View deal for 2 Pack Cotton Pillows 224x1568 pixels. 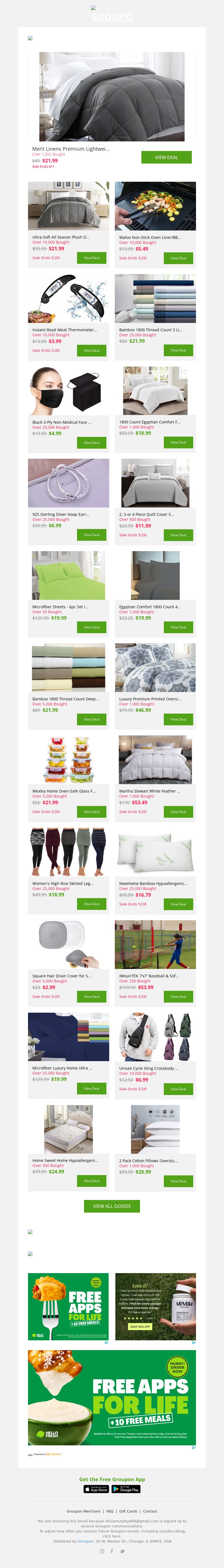click(178, 1181)
